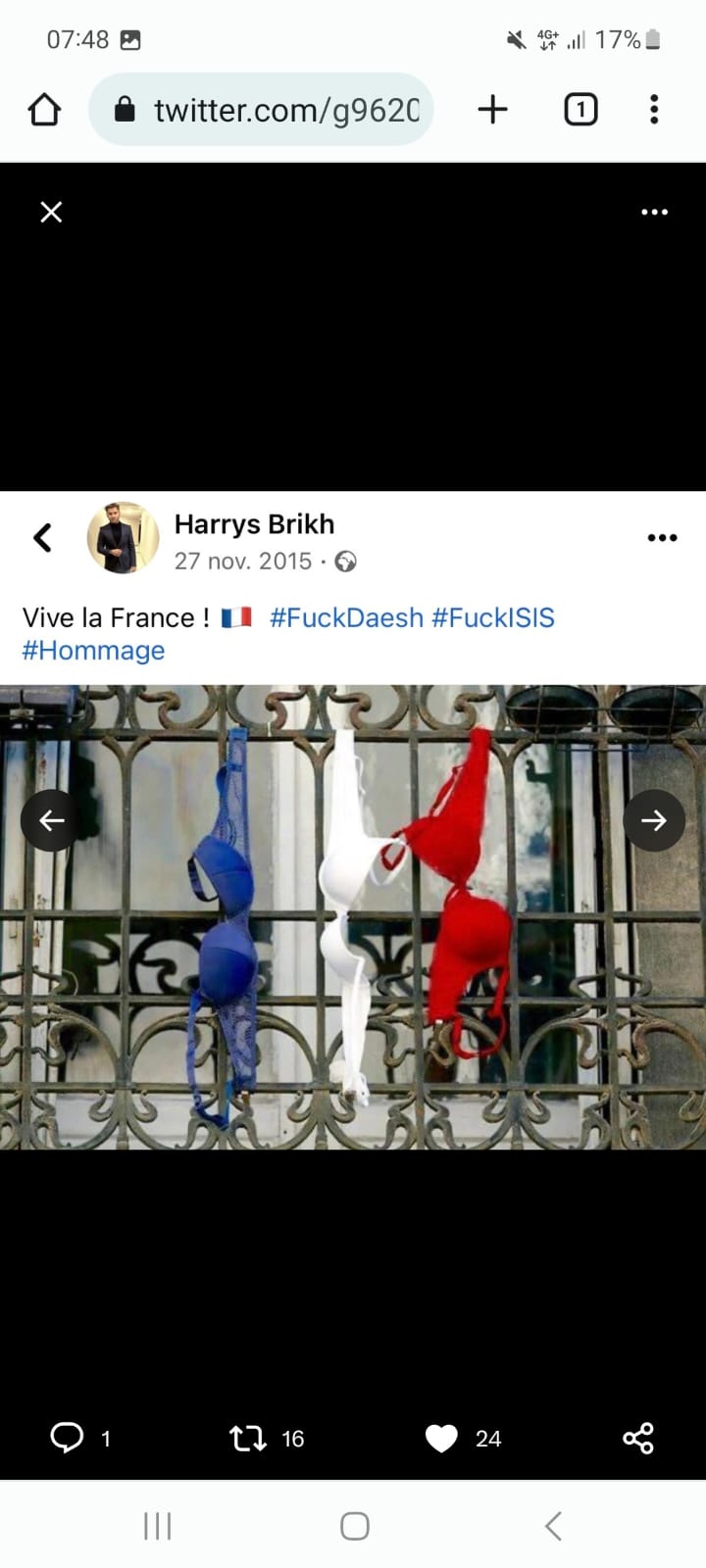This screenshot has width=706, height=1568.
Task: Go back with the system navigation button
Action: tap(553, 1526)
